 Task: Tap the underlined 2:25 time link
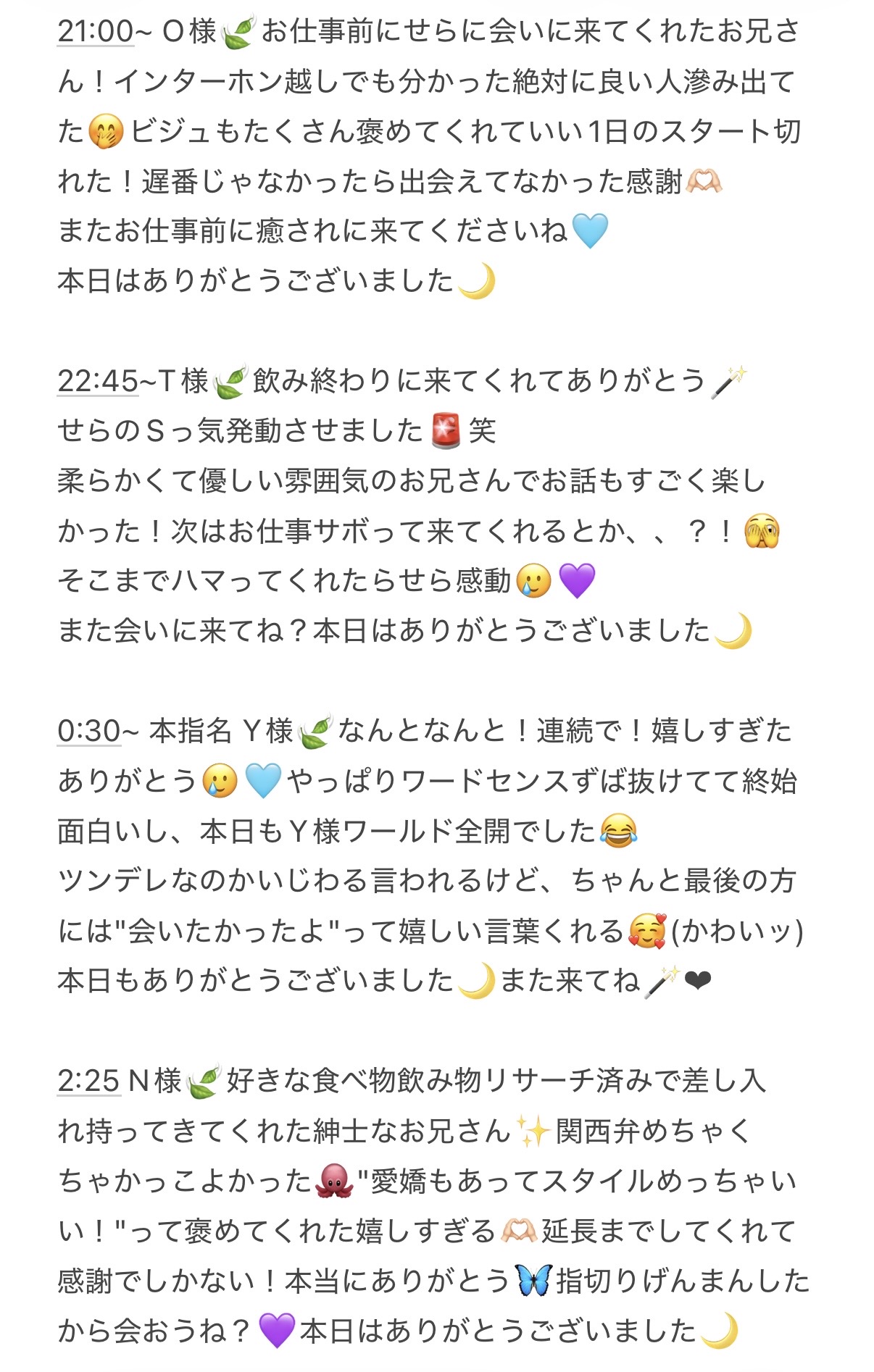tap(88, 1081)
